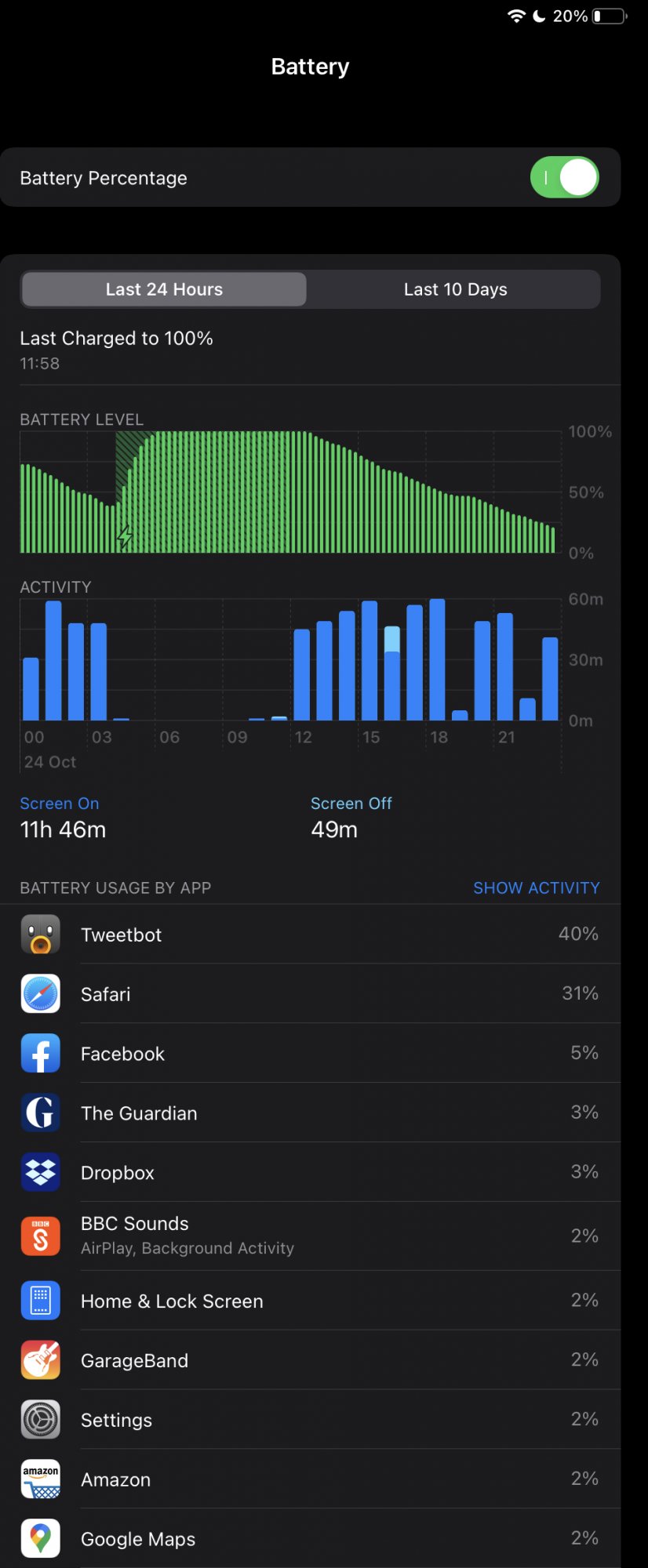This screenshot has width=648, height=1568.
Task: Select the Last 24 Hours segment
Action: [164, 289]
